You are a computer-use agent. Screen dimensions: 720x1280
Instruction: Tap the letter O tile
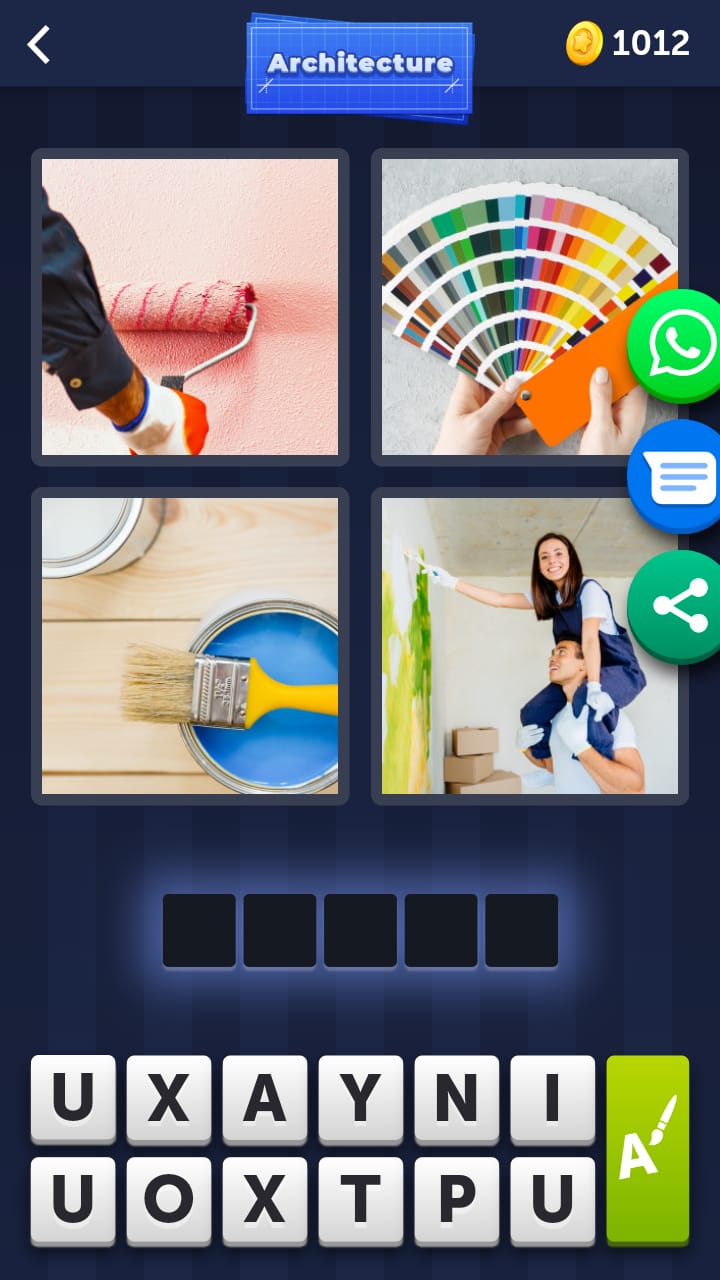169,1201
